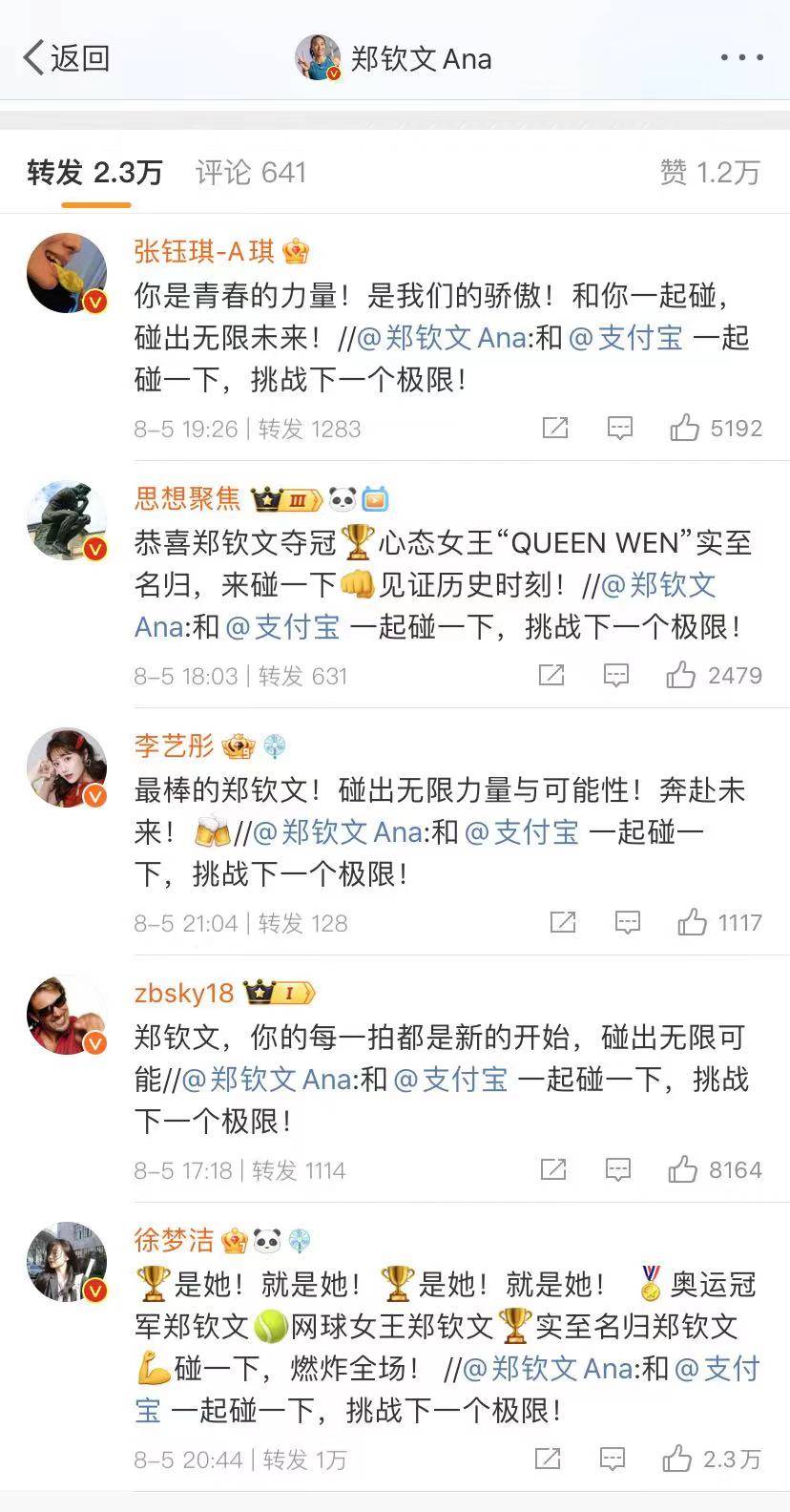Open 张钰琪-A琪's profile from username
Image resolution: width=790 pixels, height=1512 pixels.
pos(204,252)
